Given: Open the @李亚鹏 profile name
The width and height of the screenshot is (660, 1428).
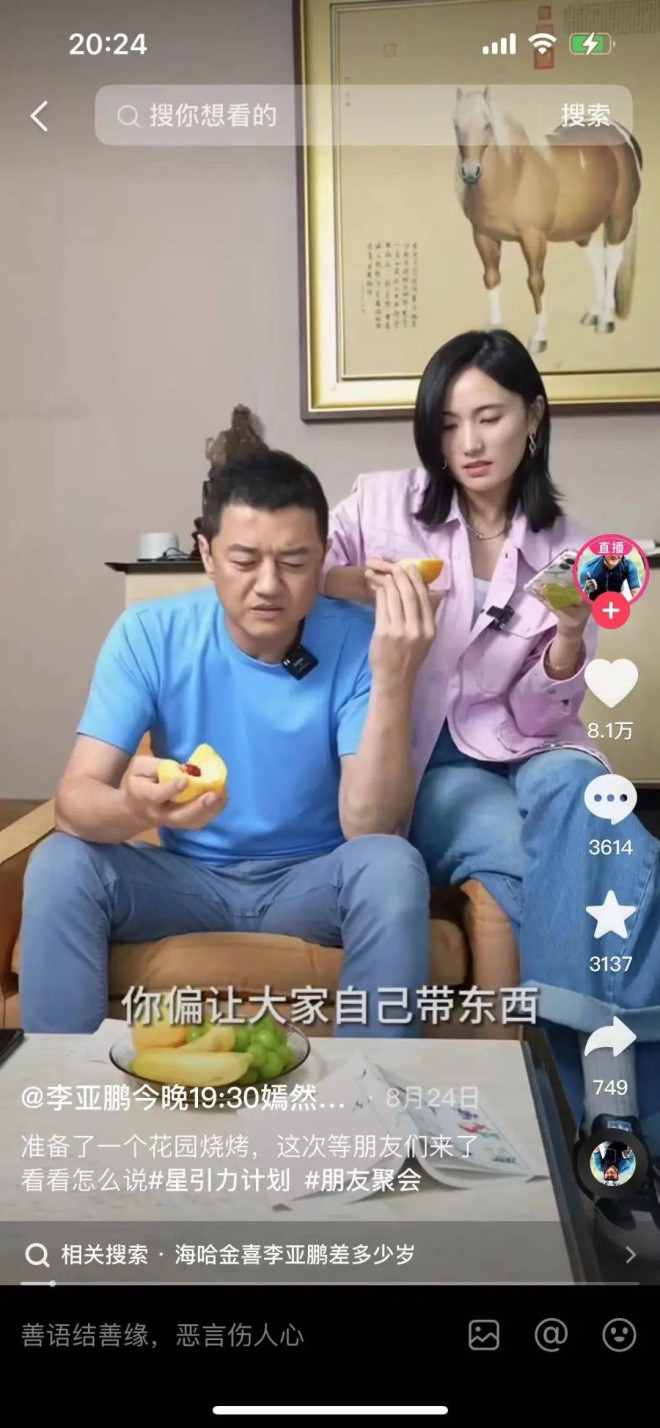Looking at the screenshot, I should click(x=183, y=1098).
